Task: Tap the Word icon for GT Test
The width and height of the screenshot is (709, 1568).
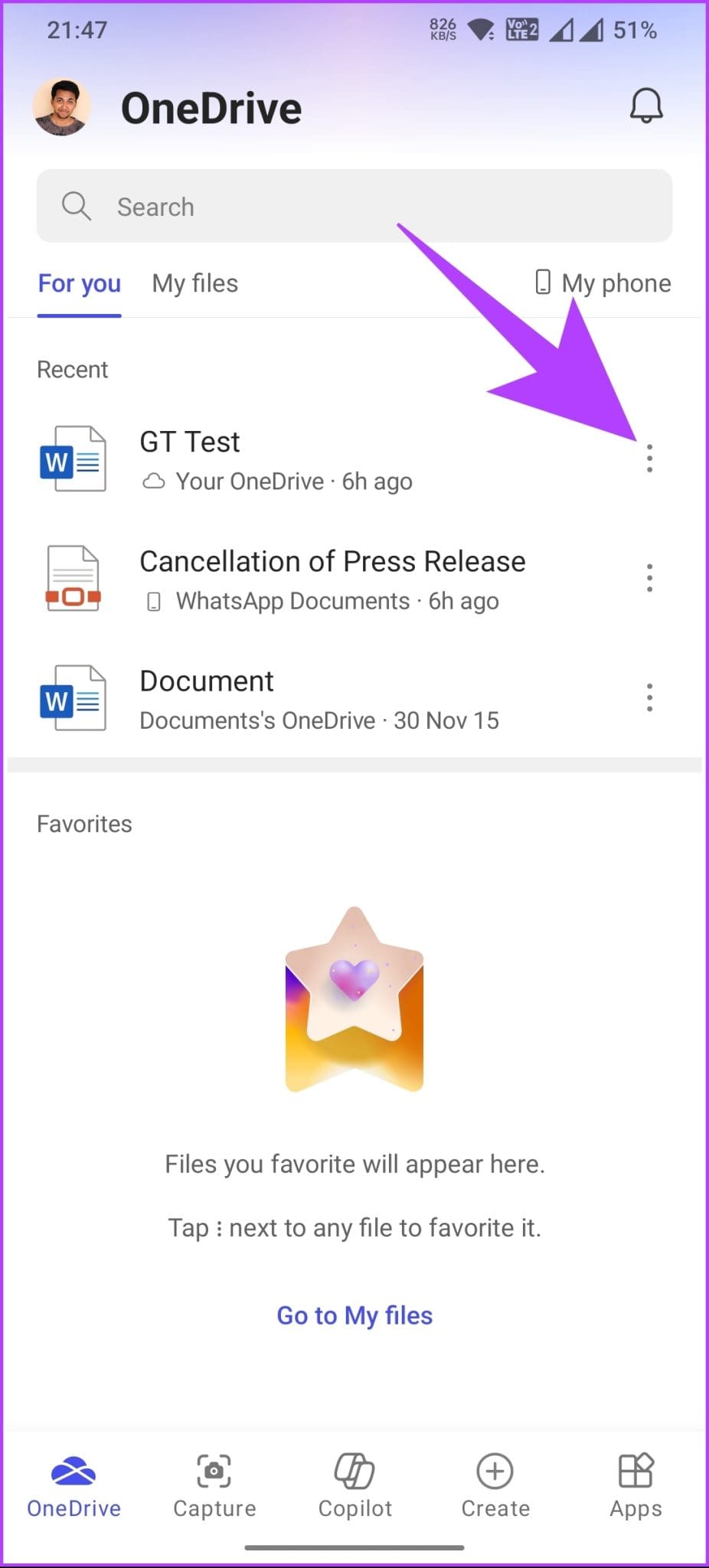Action: pos(74,458)
